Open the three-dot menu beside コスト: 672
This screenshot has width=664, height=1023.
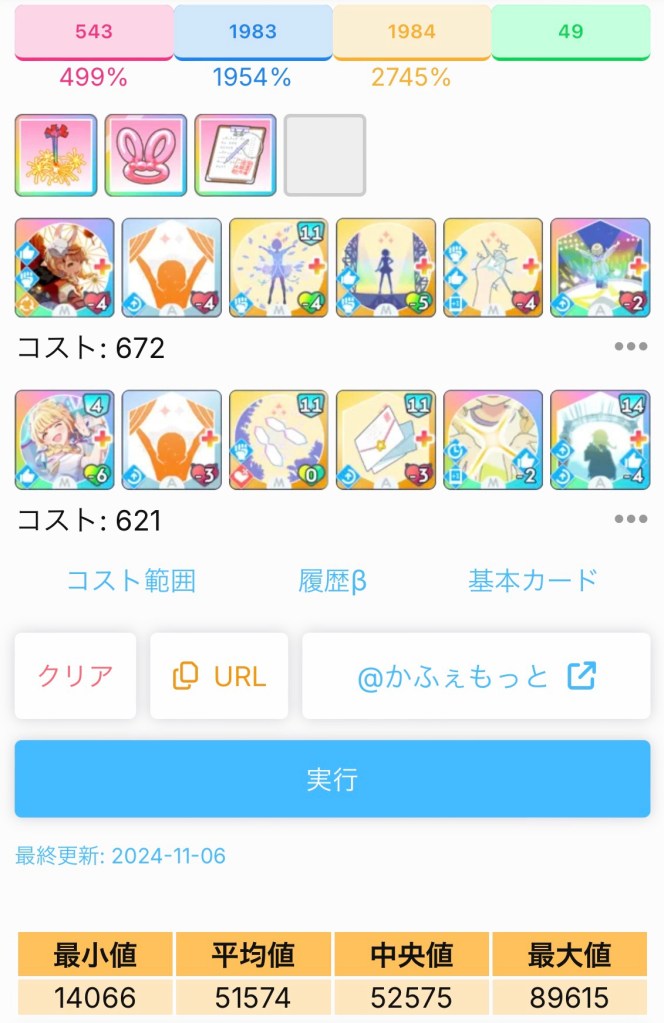pyautogui.click(x=631, y=347)
